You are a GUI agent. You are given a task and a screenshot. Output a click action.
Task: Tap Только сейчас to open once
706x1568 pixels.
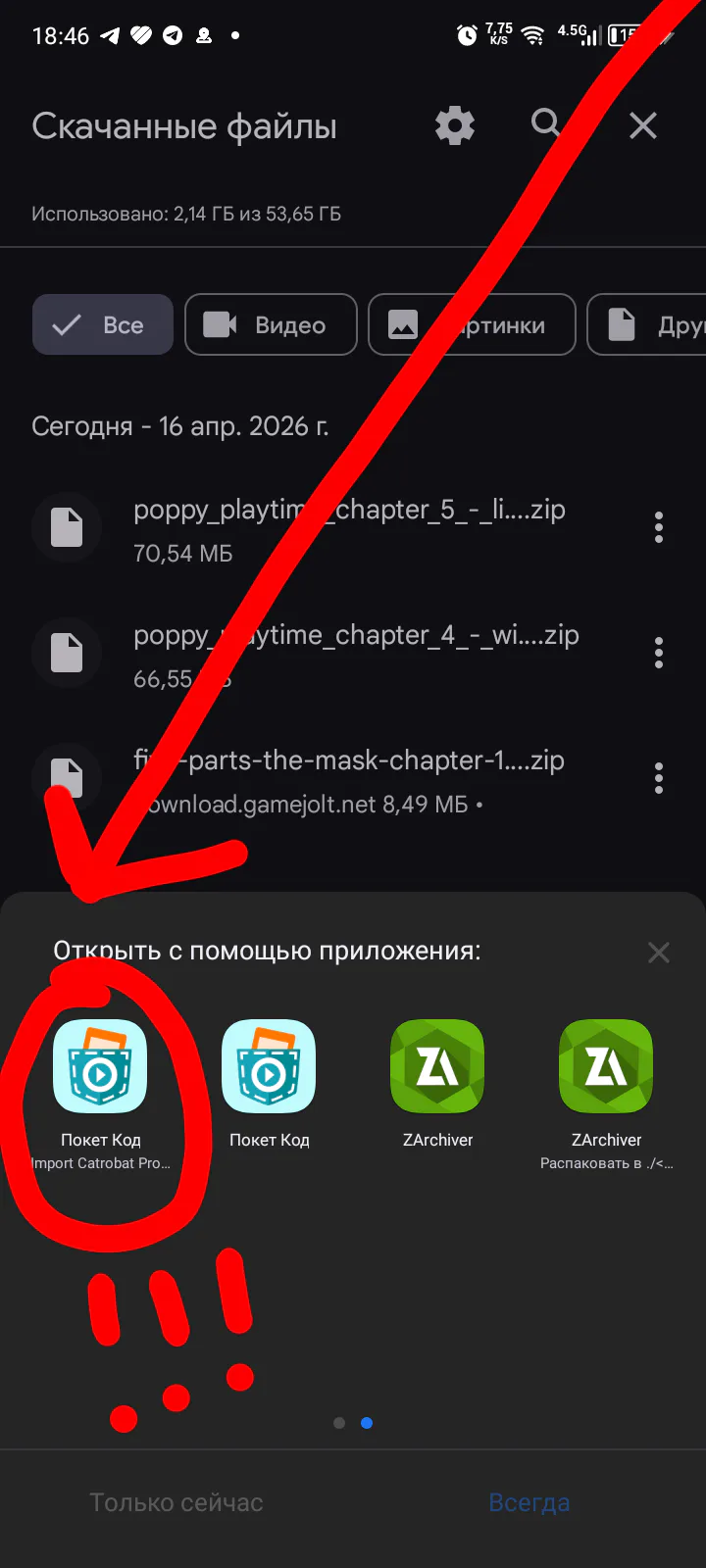coord(176,1502)
